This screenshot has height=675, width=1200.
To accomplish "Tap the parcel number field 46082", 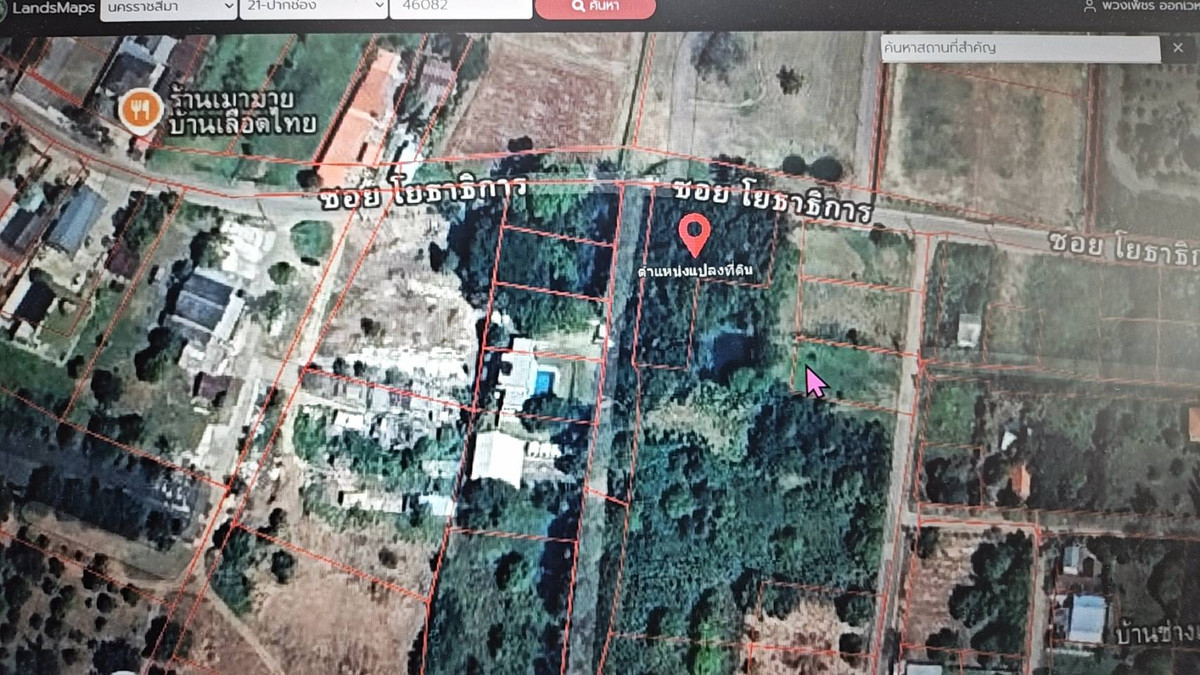I will [460, 7].
